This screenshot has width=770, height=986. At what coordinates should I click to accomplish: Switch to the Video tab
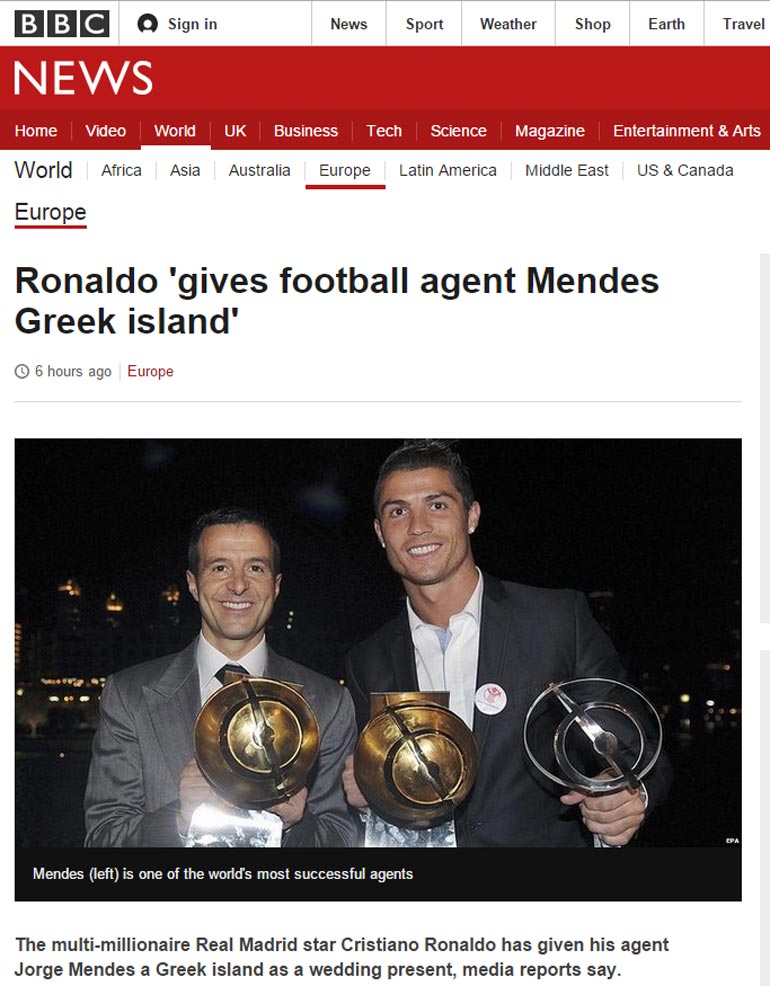coord(105,131)
